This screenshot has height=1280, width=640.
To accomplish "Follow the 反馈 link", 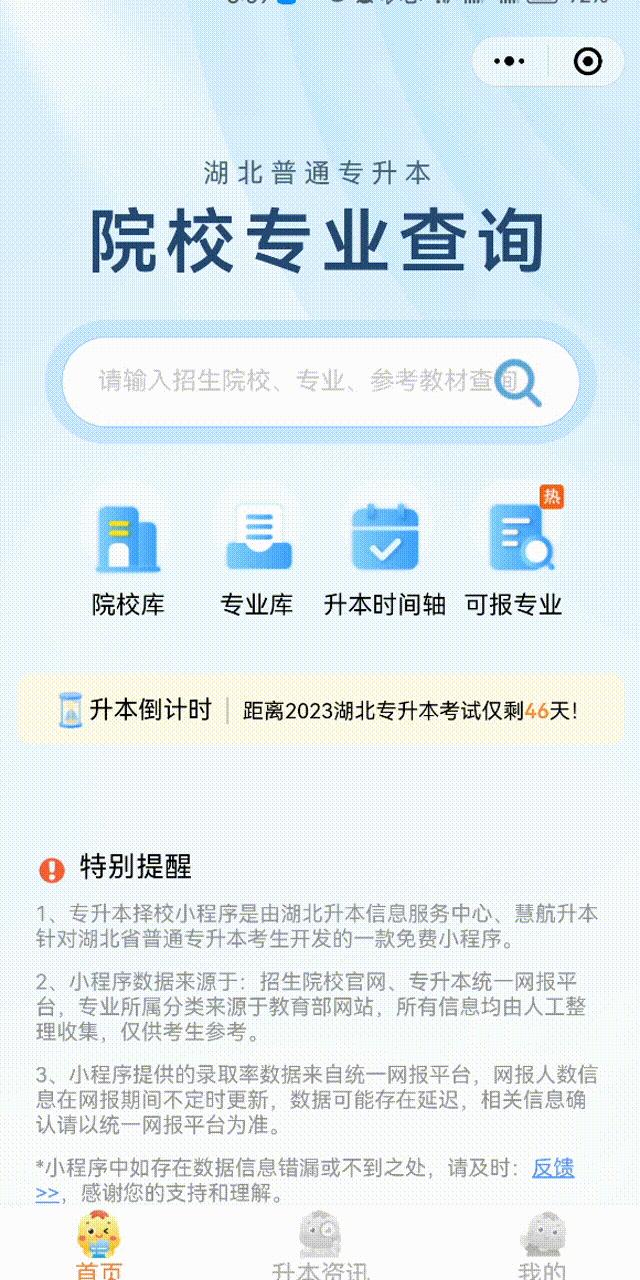I will click(x=552, y=1167).
